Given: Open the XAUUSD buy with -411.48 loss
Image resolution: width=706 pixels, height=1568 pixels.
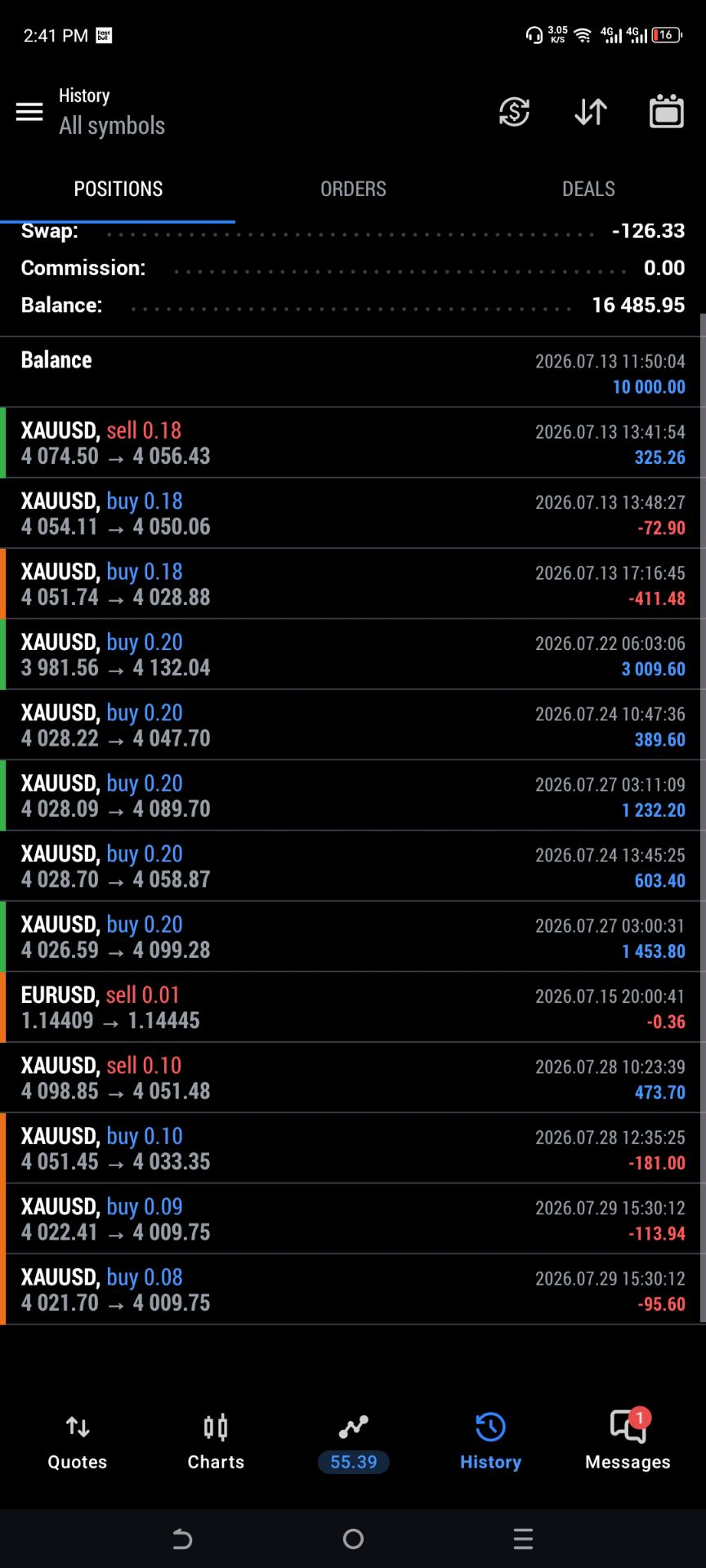Looking at the screenshot, I should point(353,584).
